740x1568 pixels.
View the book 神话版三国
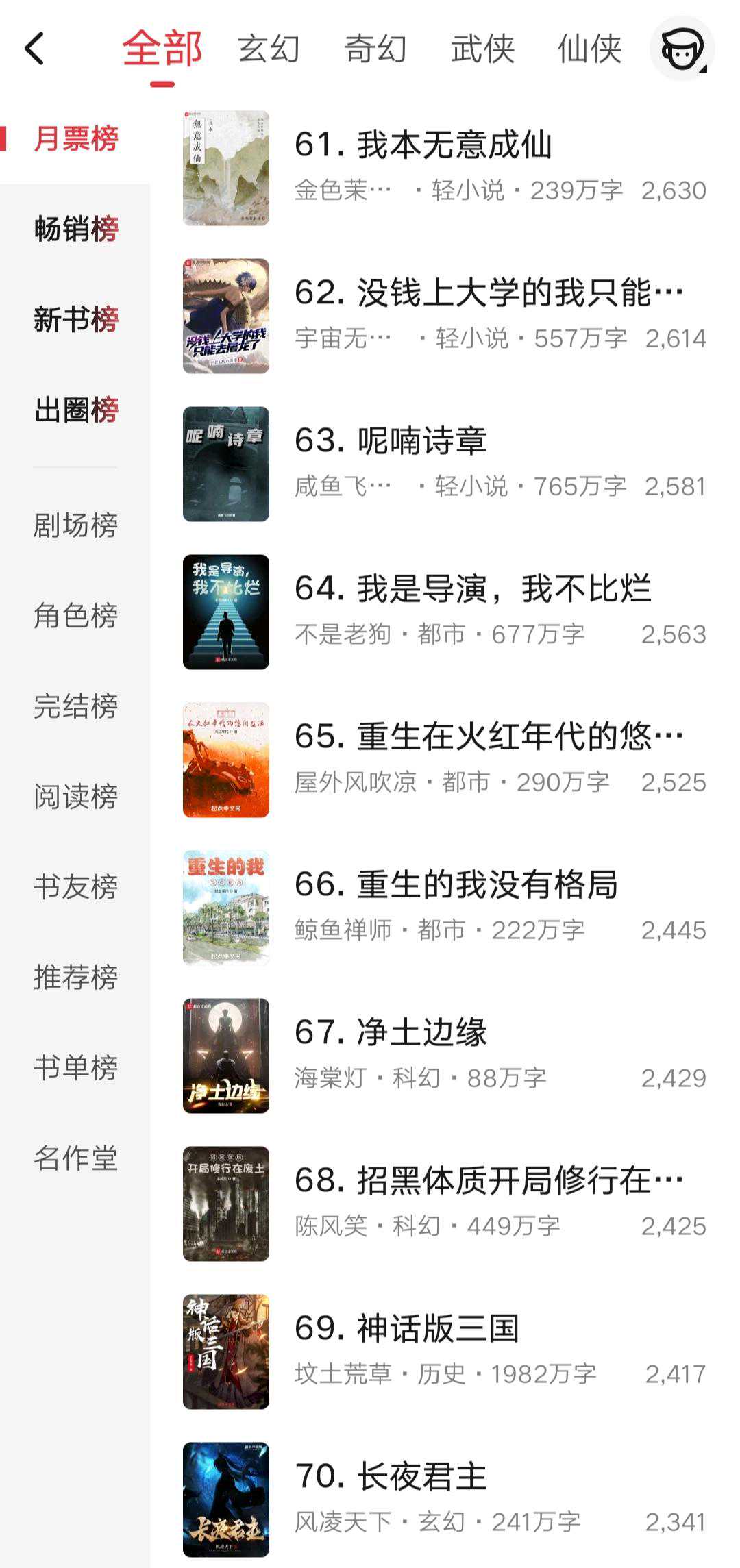[438, 1329]
